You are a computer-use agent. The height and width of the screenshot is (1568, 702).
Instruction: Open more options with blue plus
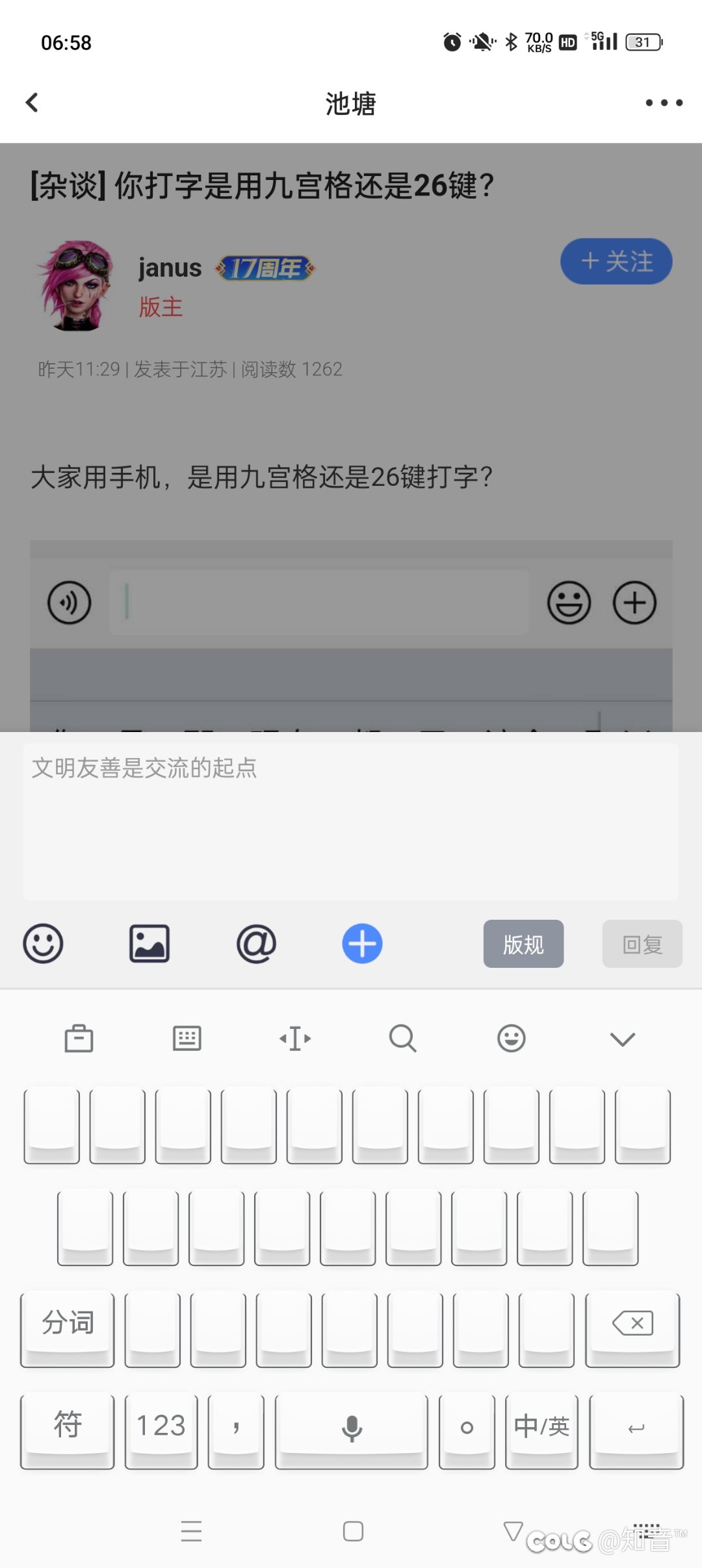(362, 944)
